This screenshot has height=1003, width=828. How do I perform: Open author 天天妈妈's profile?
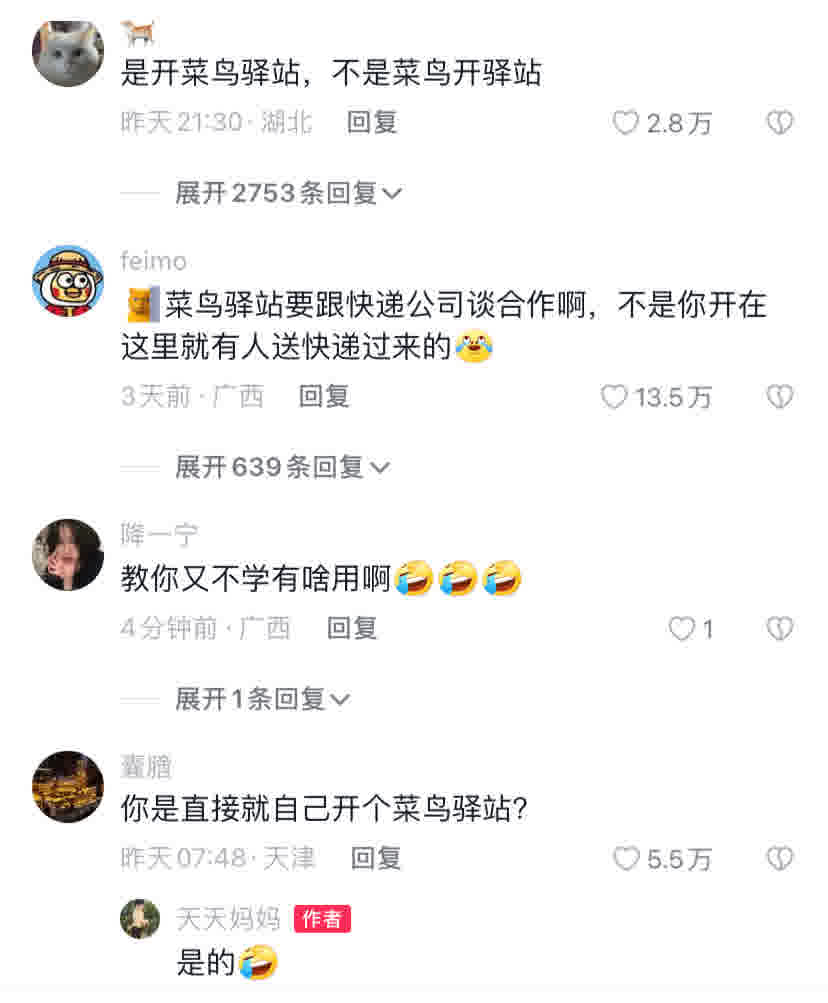pyautogui.click(x=140, y=918)
